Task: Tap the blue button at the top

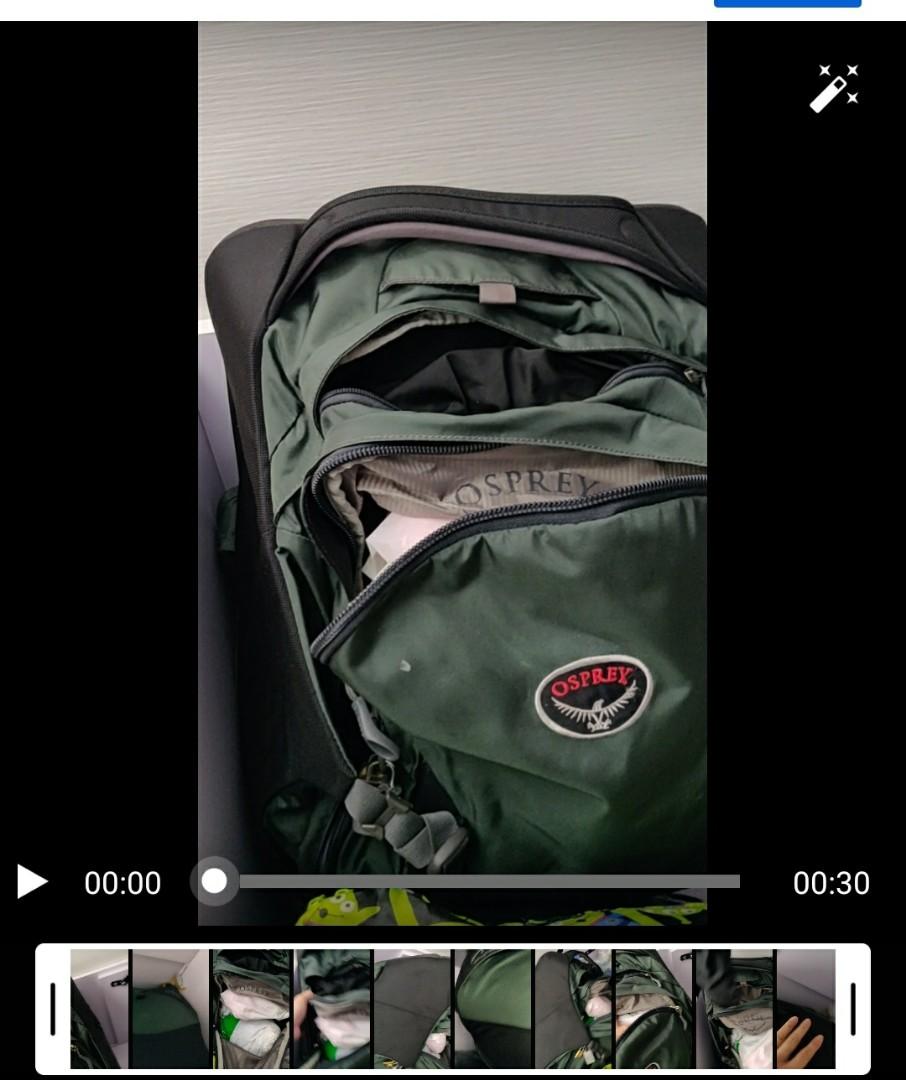Action: (x=787, y=4)
